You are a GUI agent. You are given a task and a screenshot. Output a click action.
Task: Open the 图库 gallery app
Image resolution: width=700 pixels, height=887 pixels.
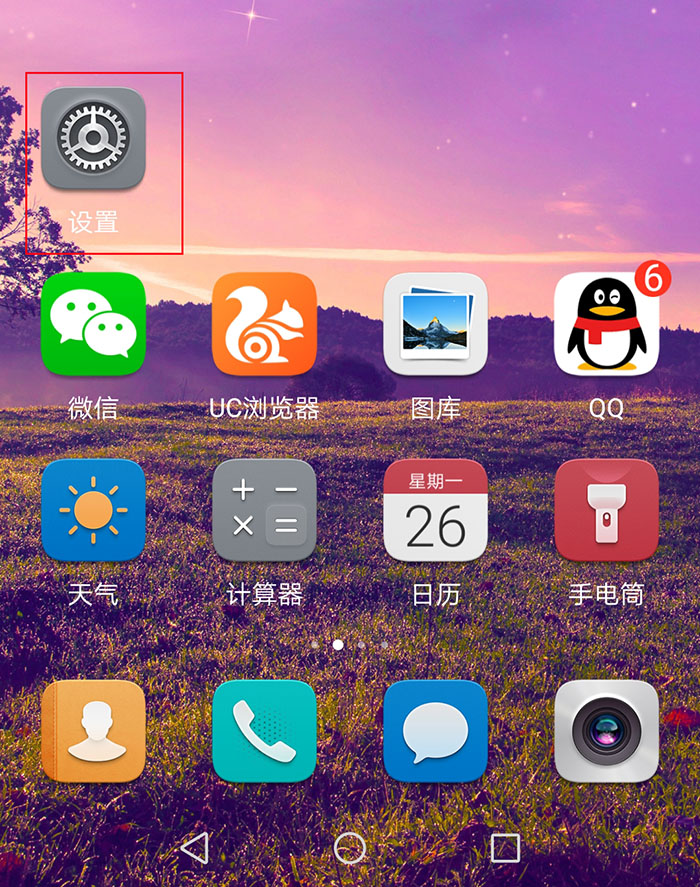pyautogui.click(x=435, y=324)
